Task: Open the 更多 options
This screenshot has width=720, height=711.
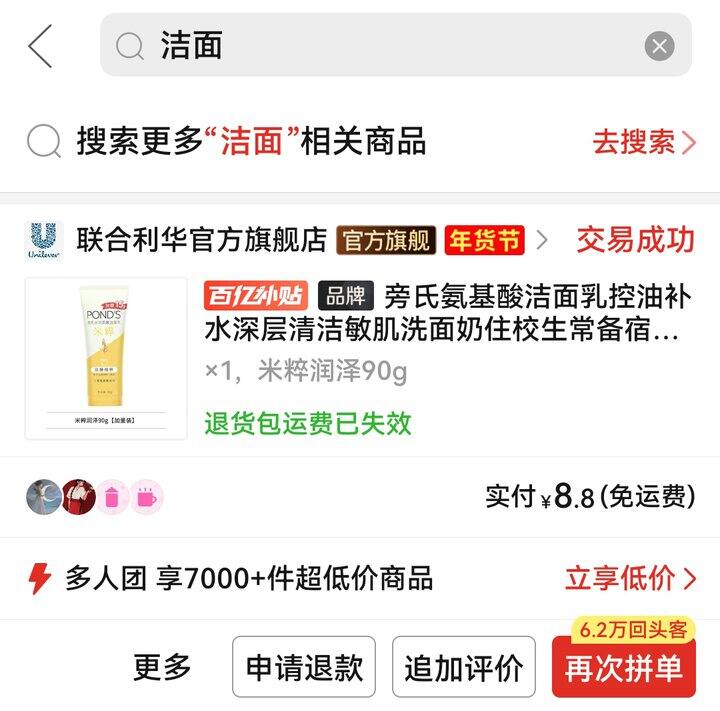Action: click(x=162, y=667)
